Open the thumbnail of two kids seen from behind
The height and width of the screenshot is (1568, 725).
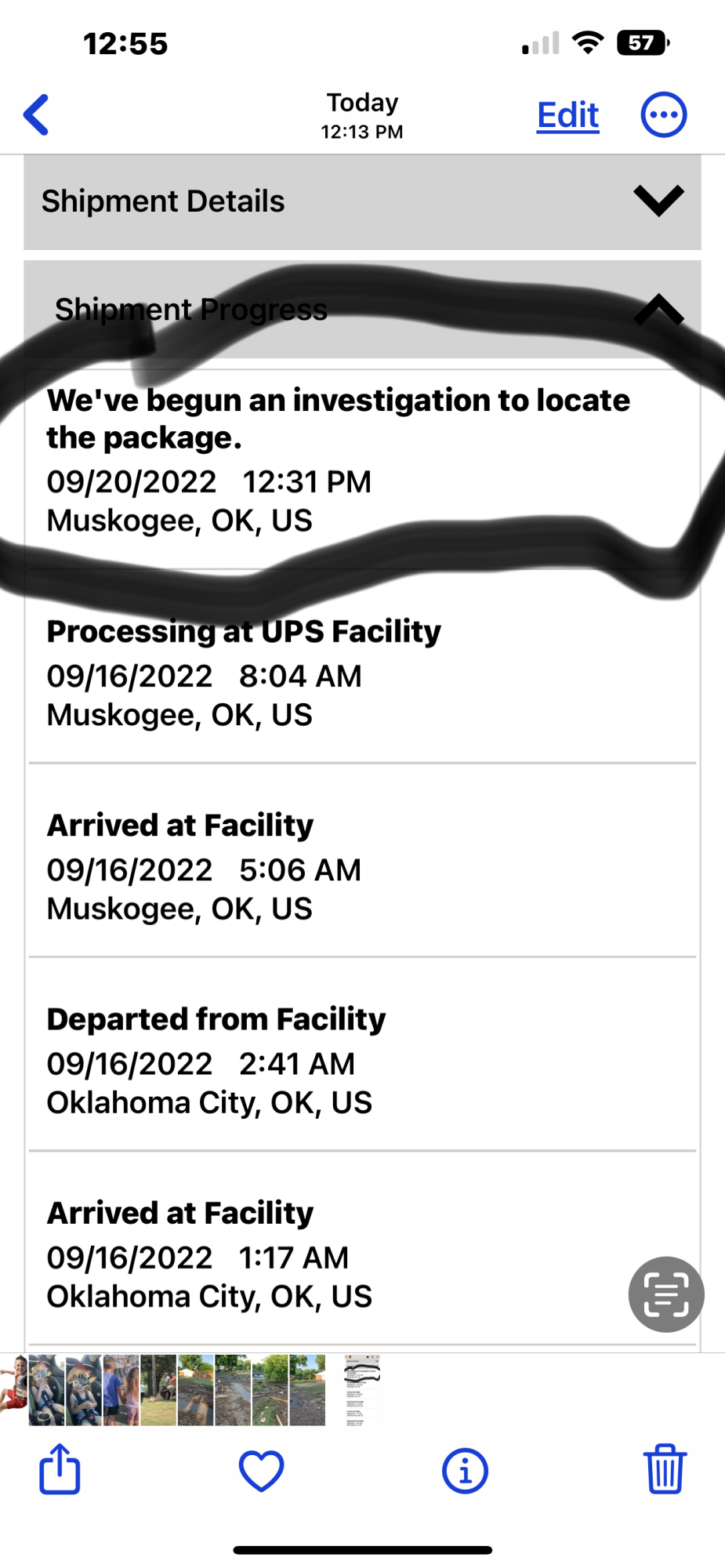(x=121, y=1390)
